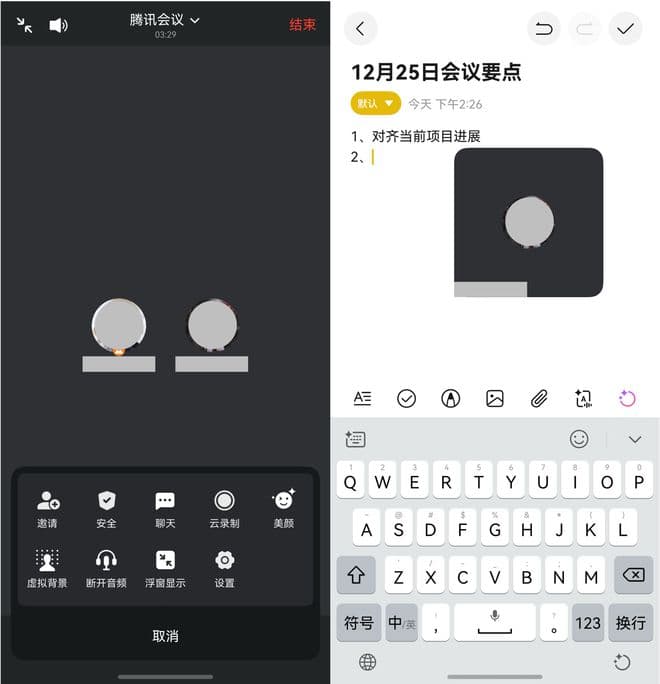Choose a 虚拟背景 virtual background
This screenshot has width=660, height=684.
coord(47,567)
